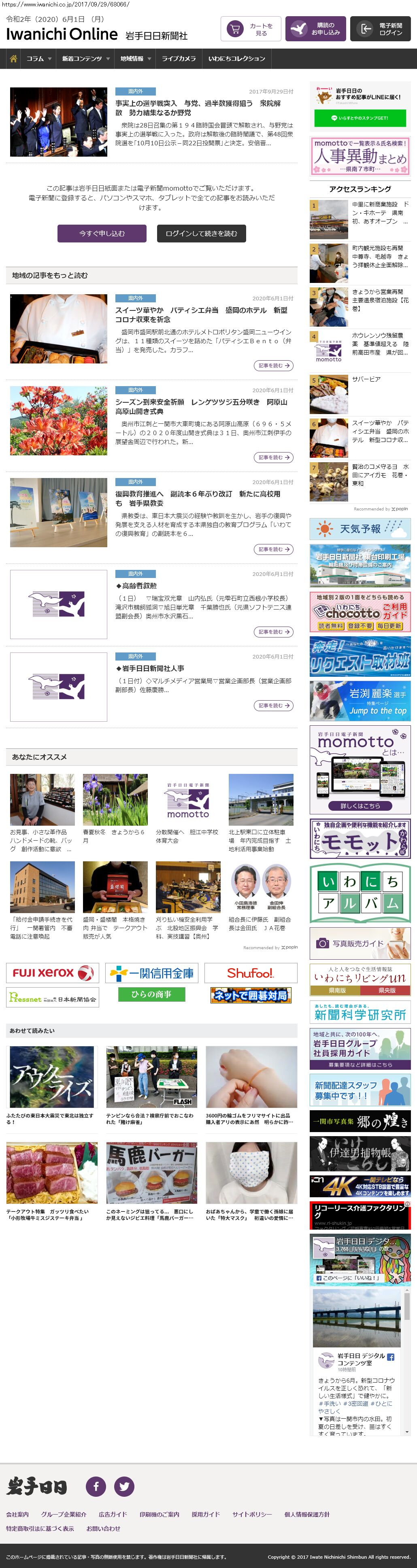Read the パティシエ弁当 article via 記事を読む
Screen dimensions: 417x1568
click(273, 365)
